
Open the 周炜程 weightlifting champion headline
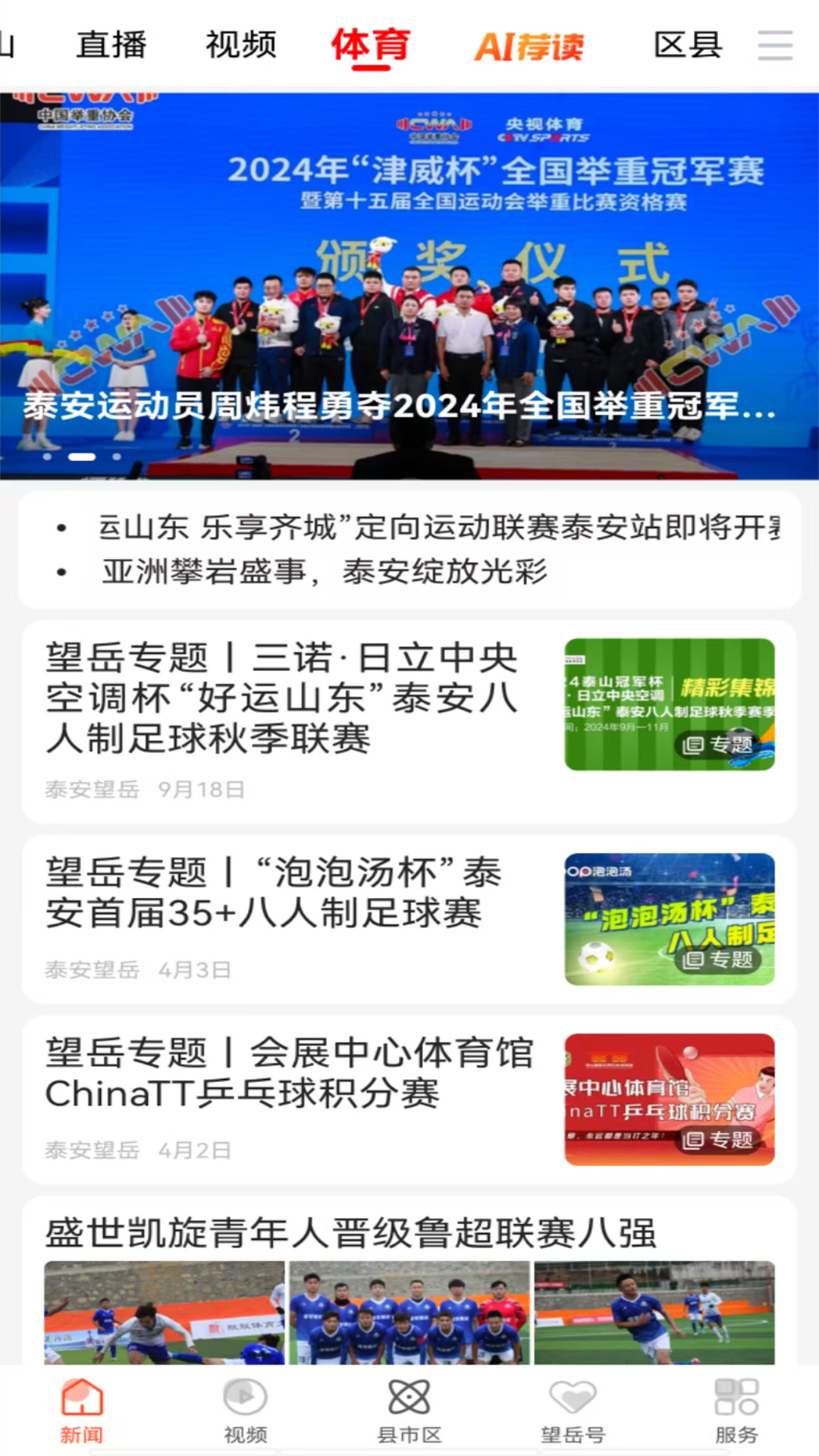(x=394, y=408)
